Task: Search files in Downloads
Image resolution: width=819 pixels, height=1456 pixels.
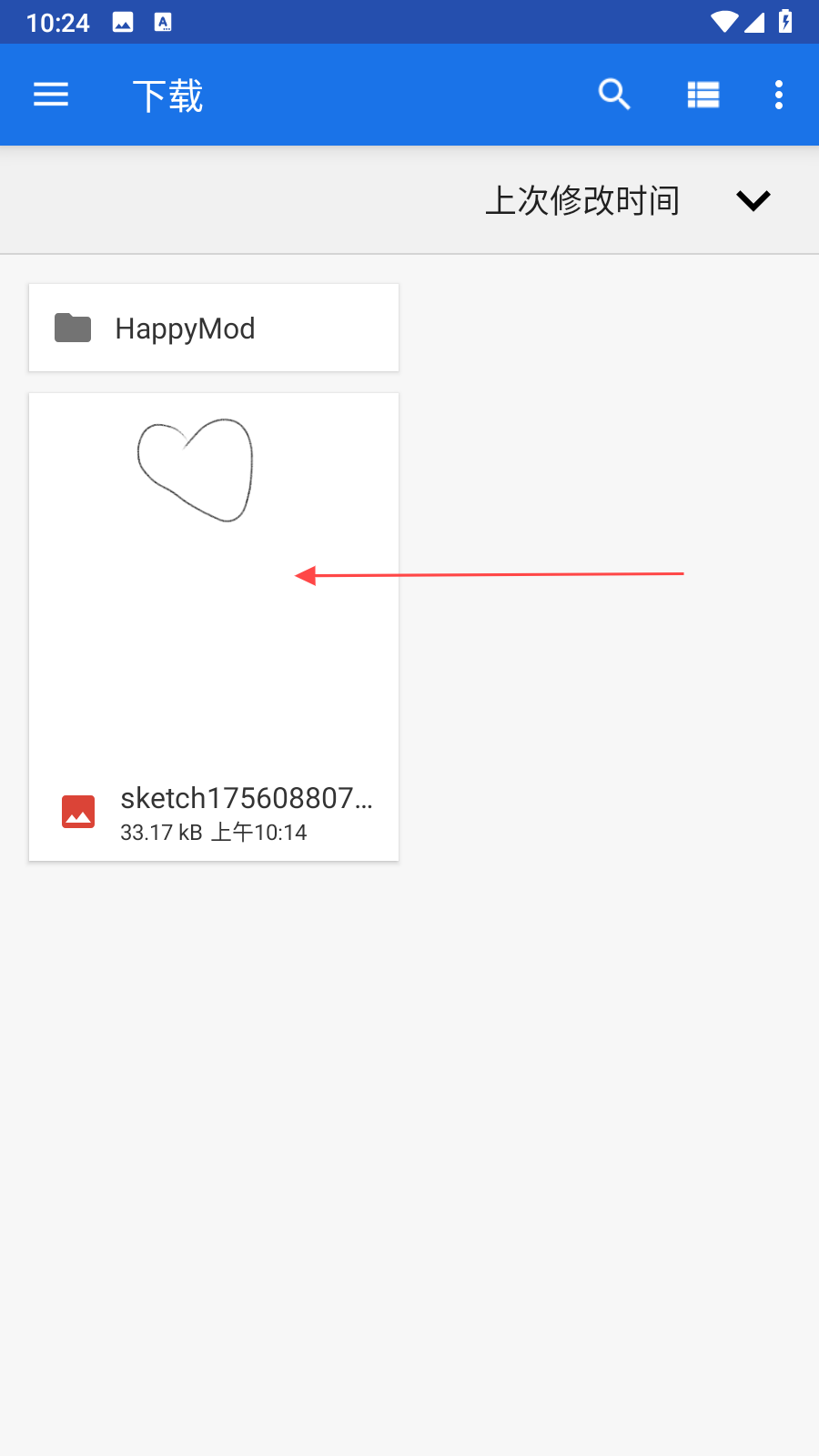Action: click(x=614, y=95)
